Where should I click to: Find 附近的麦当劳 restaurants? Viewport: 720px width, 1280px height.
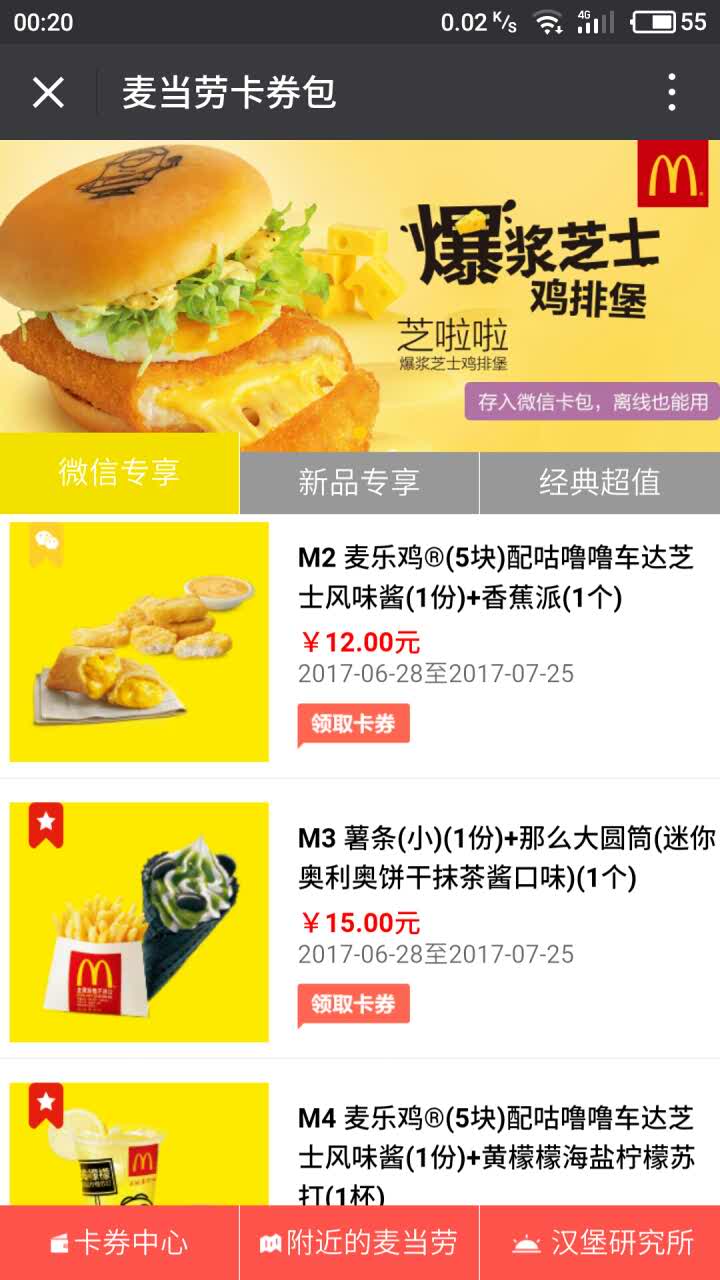(359, 1243)
